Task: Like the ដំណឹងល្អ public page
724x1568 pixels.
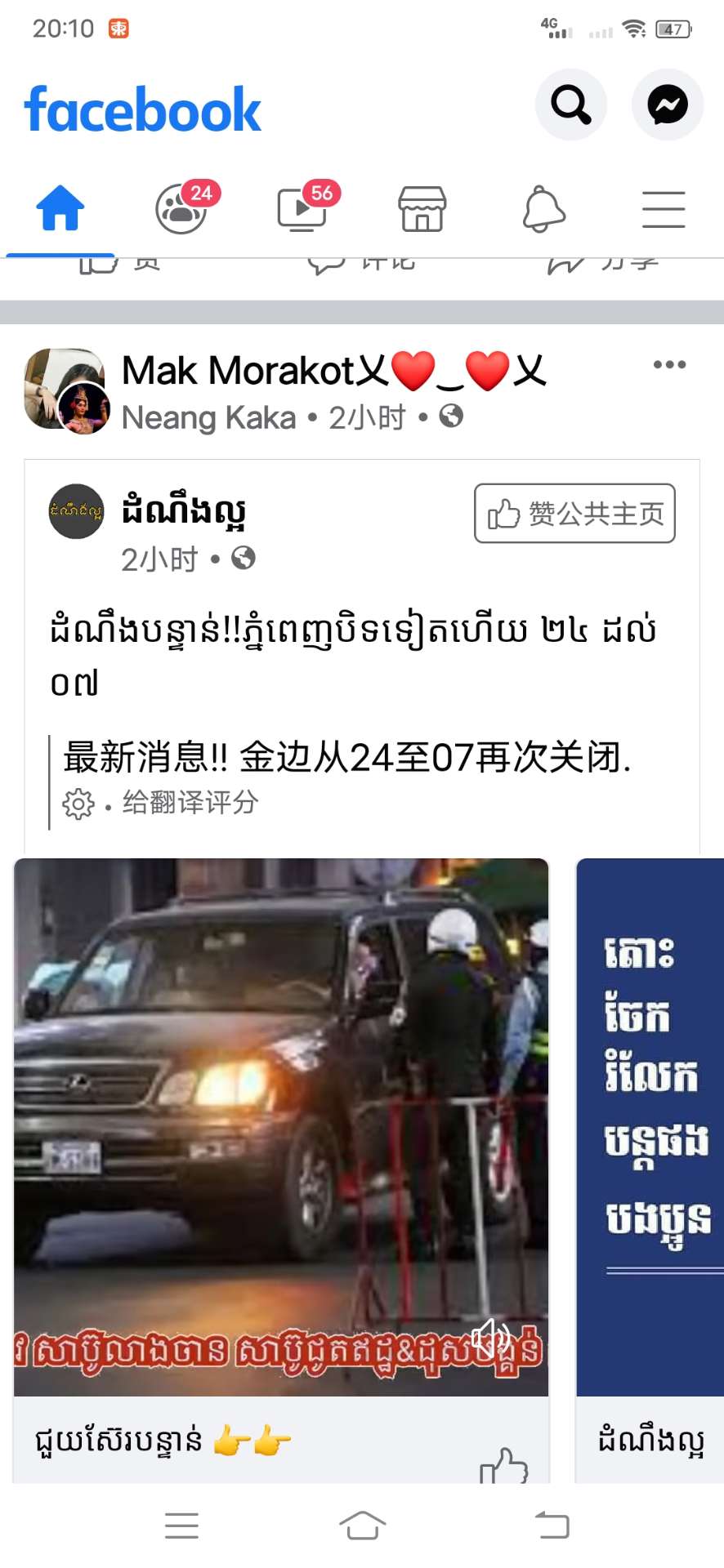Action: tap(574, 514)
